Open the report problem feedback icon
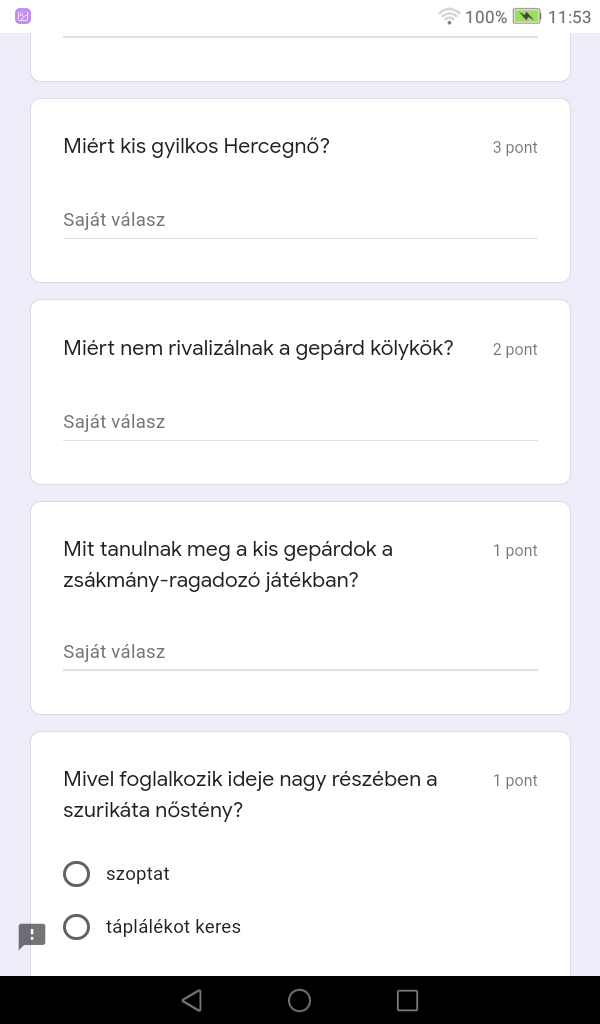 32,936
